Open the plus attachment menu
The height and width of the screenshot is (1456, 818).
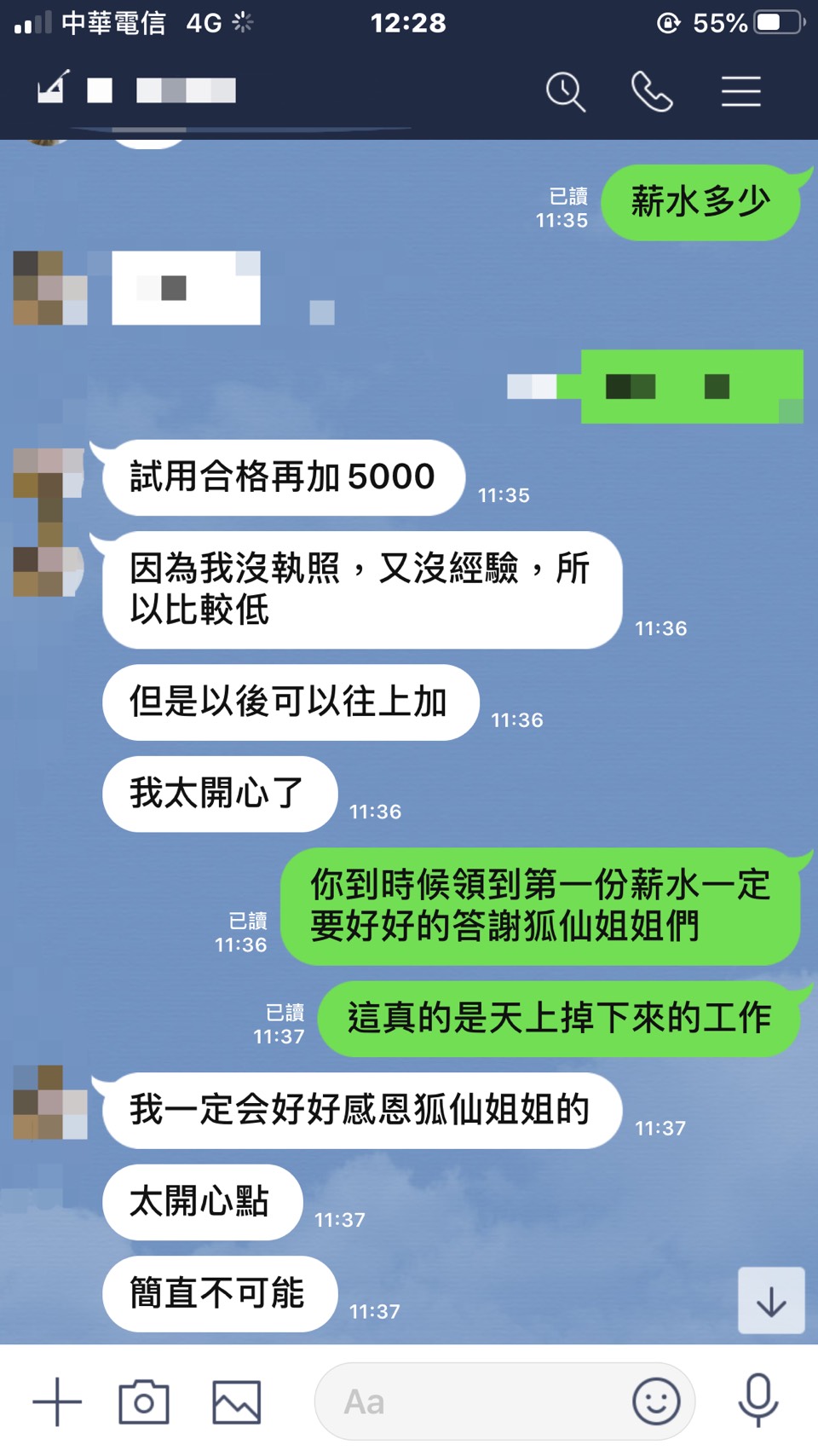(57, 1401)
